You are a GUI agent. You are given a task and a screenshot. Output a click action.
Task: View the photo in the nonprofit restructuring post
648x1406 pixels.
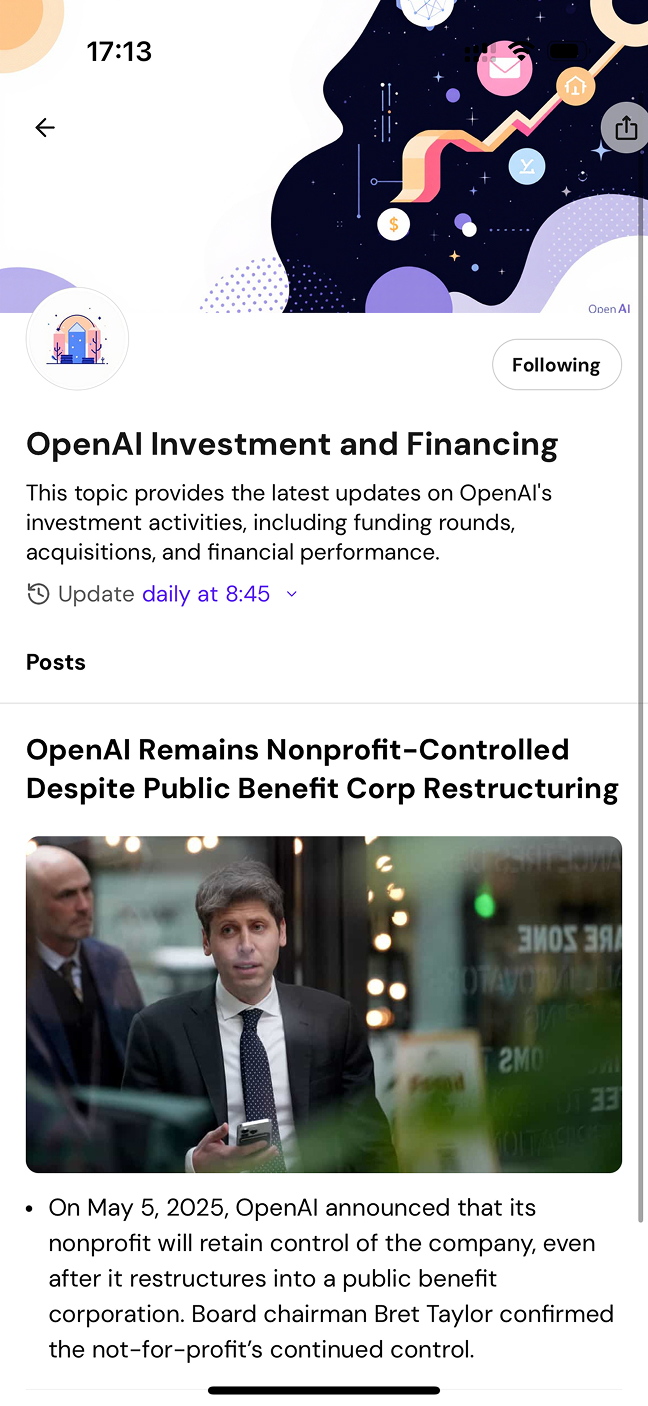pos(324,1004)
